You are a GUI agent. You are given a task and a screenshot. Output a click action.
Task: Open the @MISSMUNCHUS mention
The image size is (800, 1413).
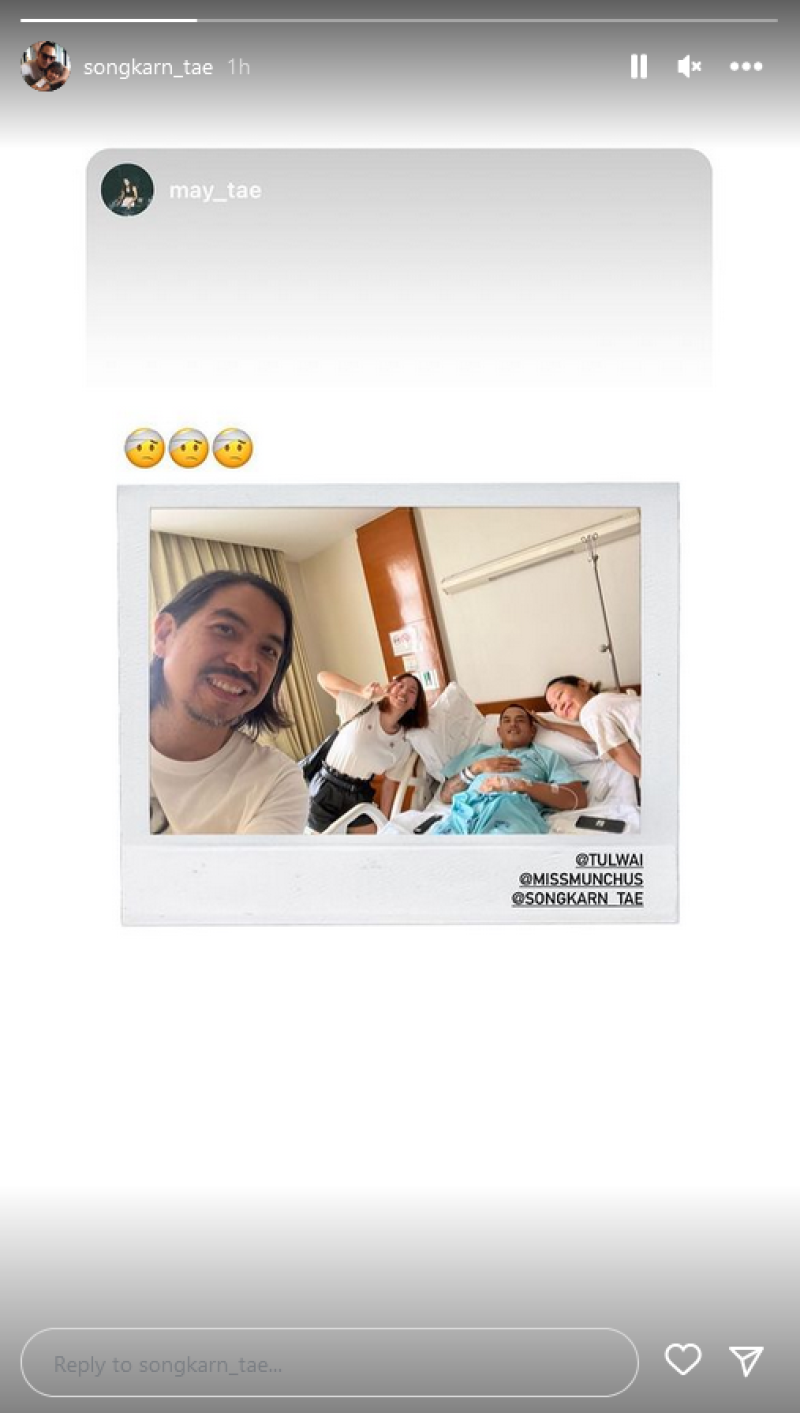[581, 879]
